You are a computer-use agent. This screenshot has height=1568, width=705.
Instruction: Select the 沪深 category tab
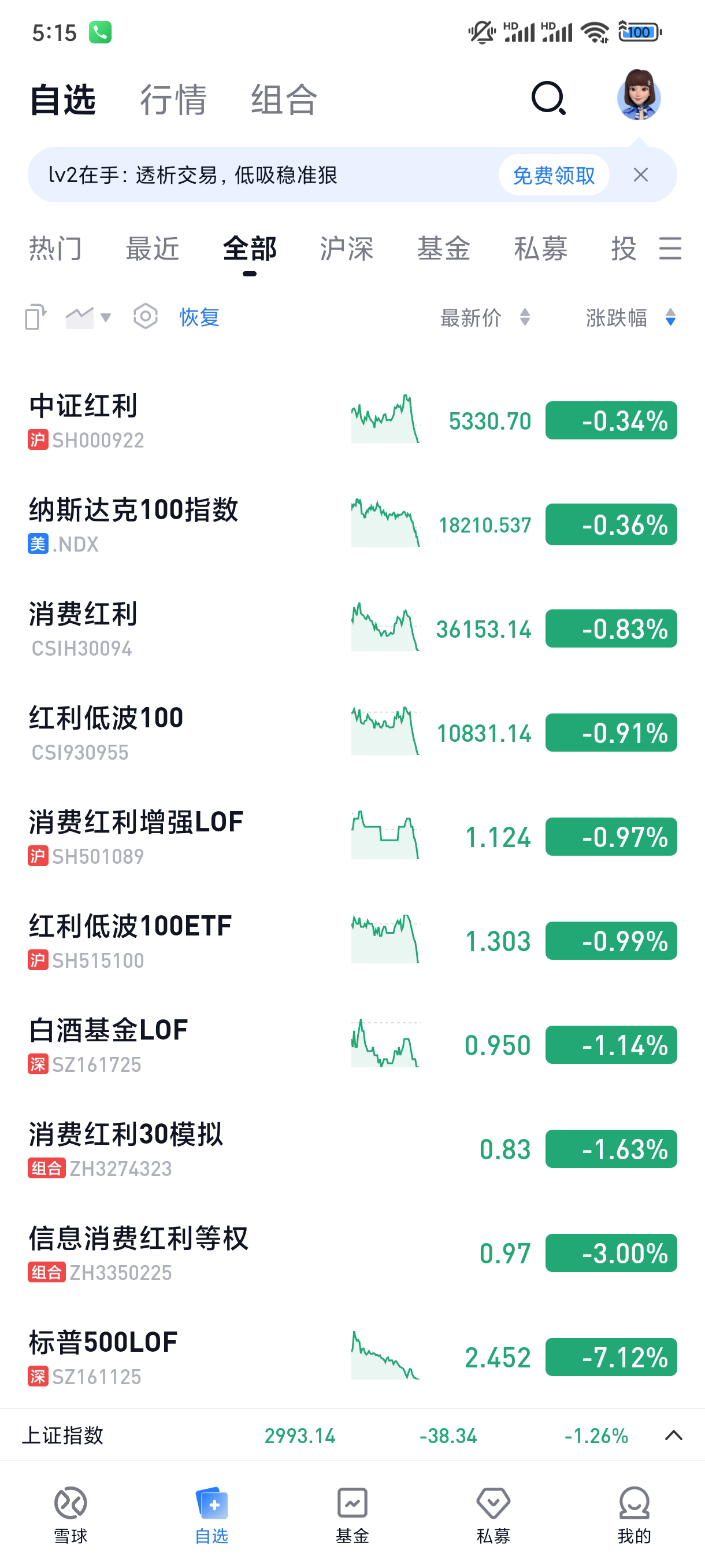pyautogui.click(x=347, y=249)
